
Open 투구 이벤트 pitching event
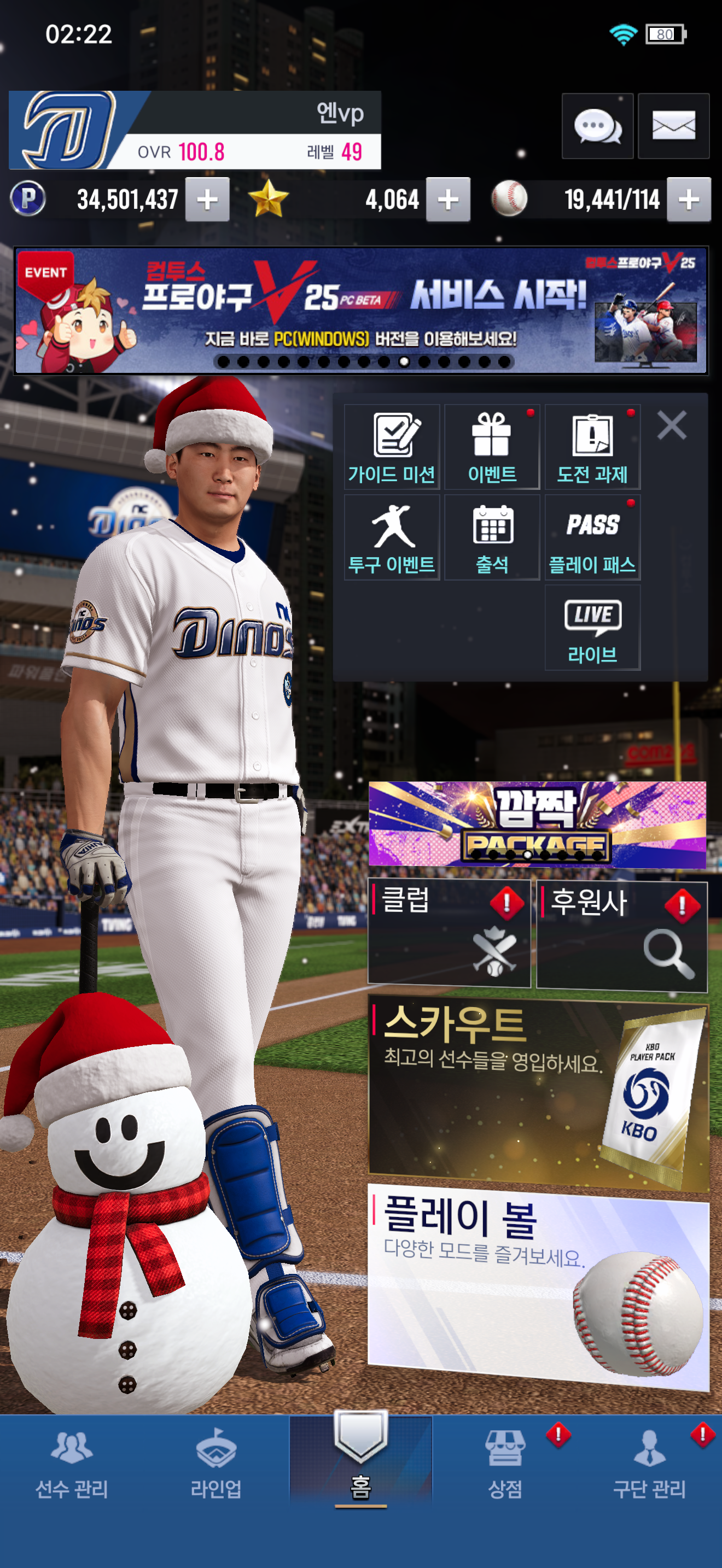point(392,537)
